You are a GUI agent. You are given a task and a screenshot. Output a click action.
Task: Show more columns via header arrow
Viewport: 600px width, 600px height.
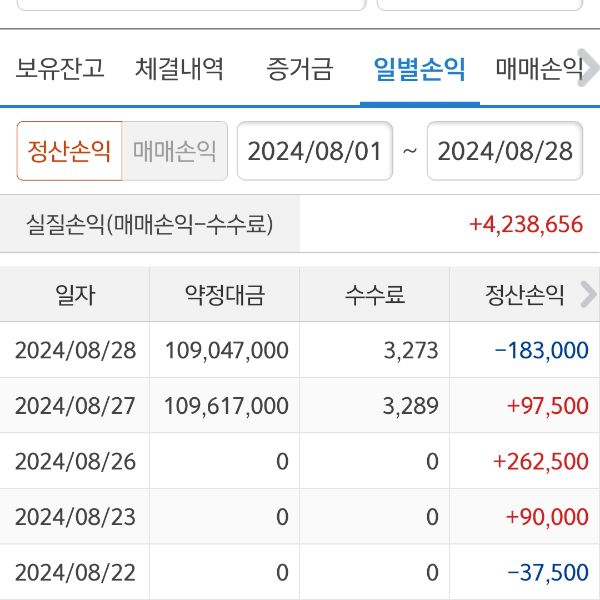(x=587, y=295)
